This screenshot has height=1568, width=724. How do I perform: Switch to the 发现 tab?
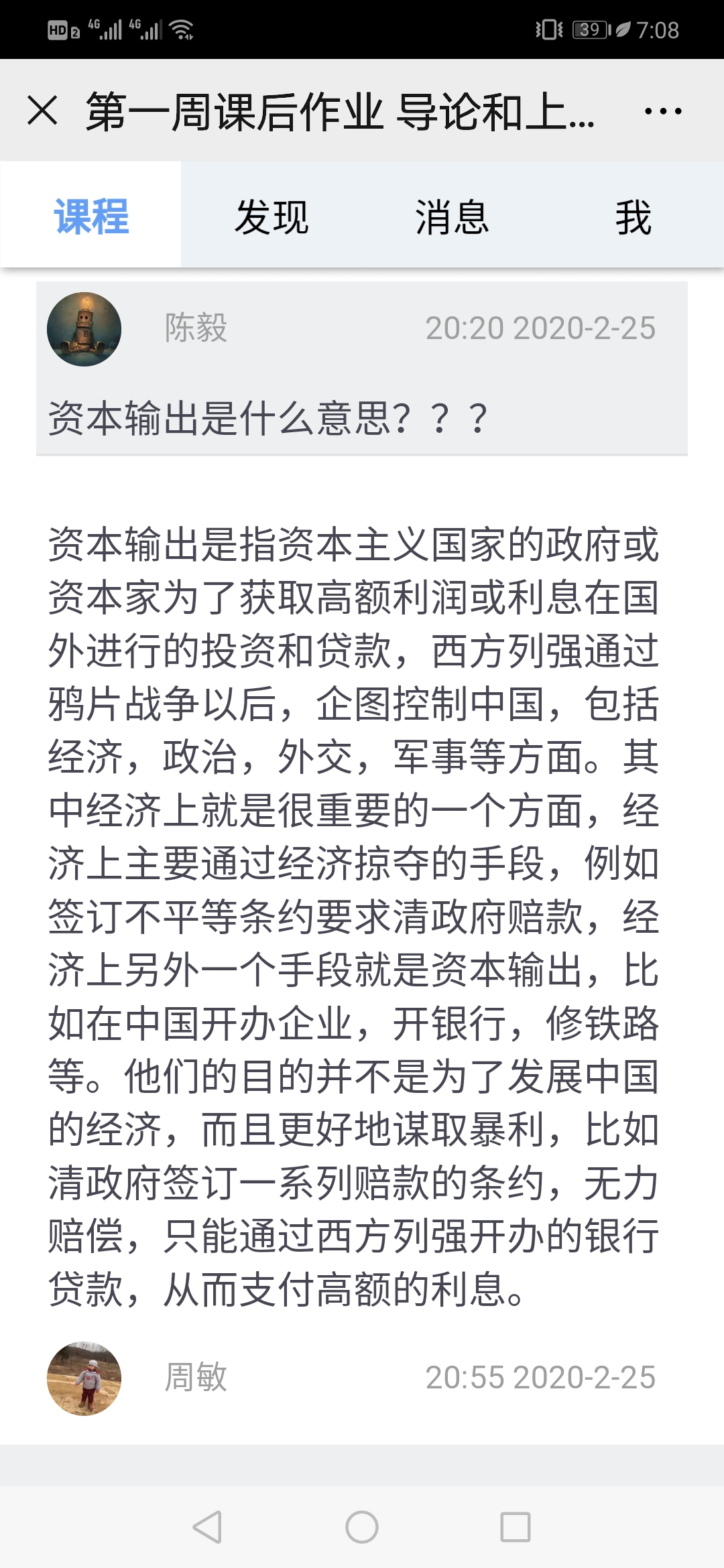[271, 216]
